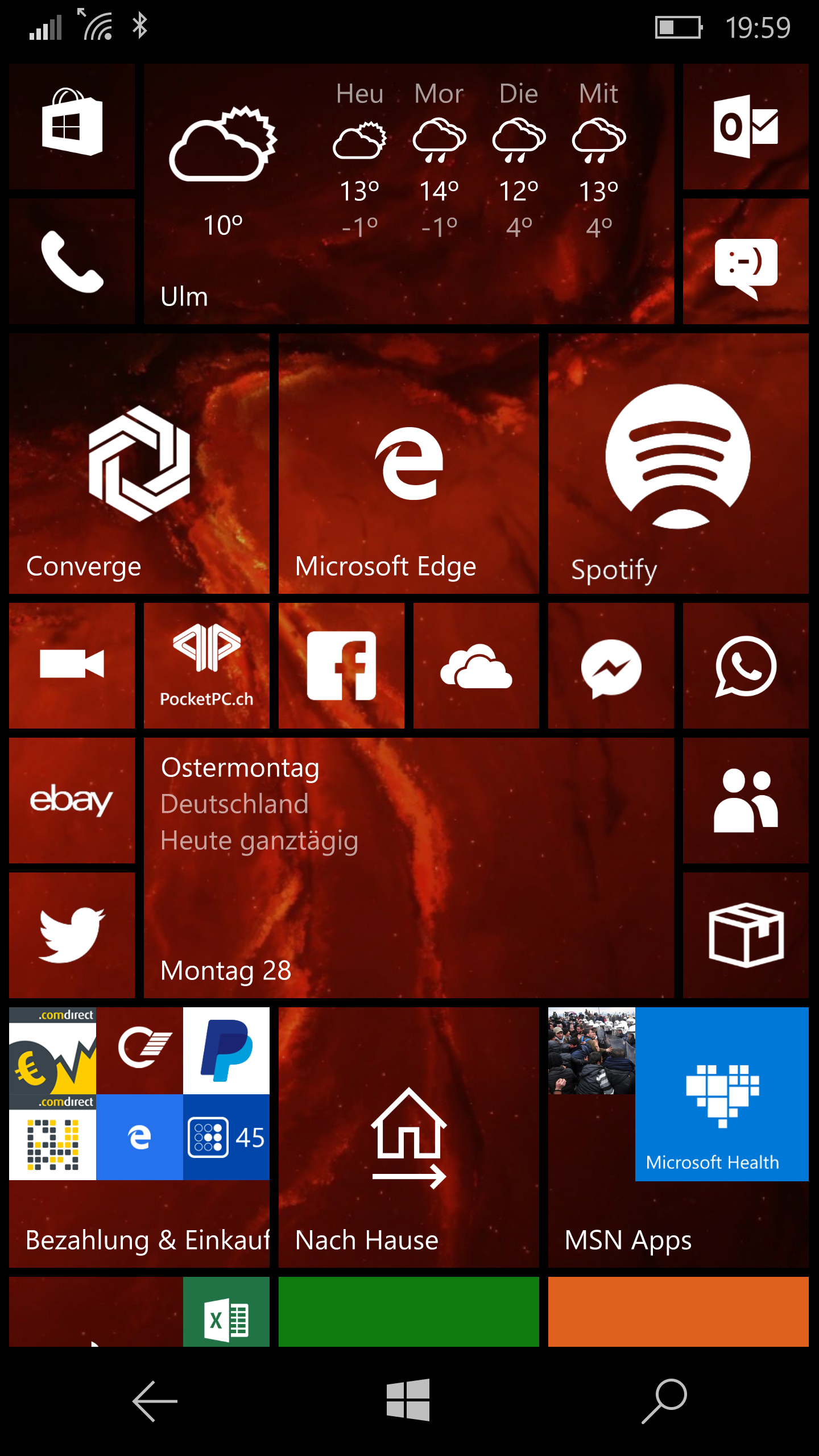Open the Ulm weather tile
Image resolution: width=819 pixels, height=1456 pixels.
(408, 194)
